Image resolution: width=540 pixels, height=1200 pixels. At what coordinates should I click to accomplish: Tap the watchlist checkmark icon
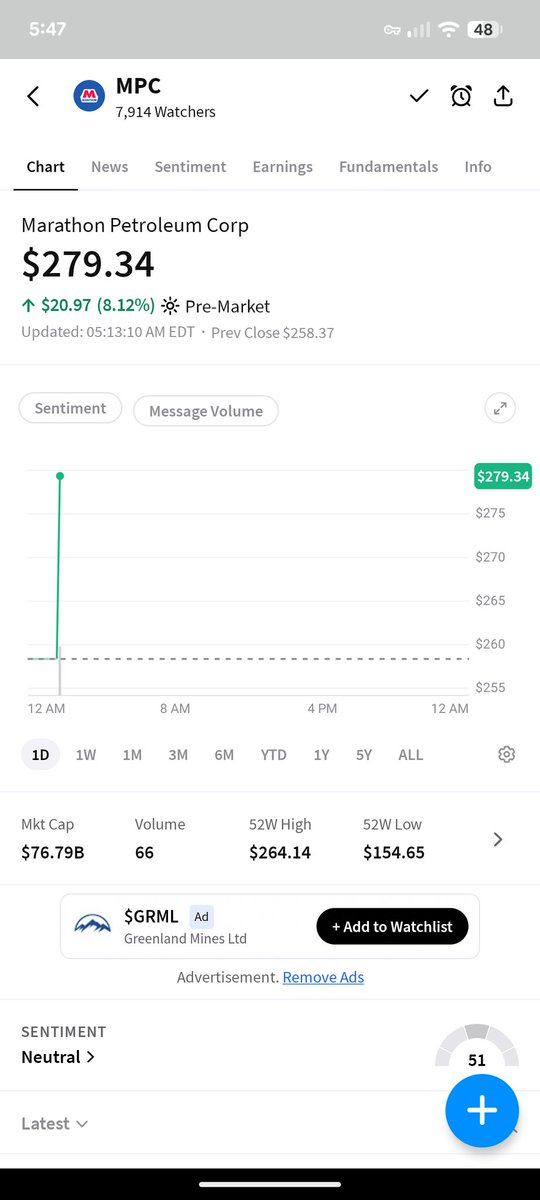click(x=419, y=96)
